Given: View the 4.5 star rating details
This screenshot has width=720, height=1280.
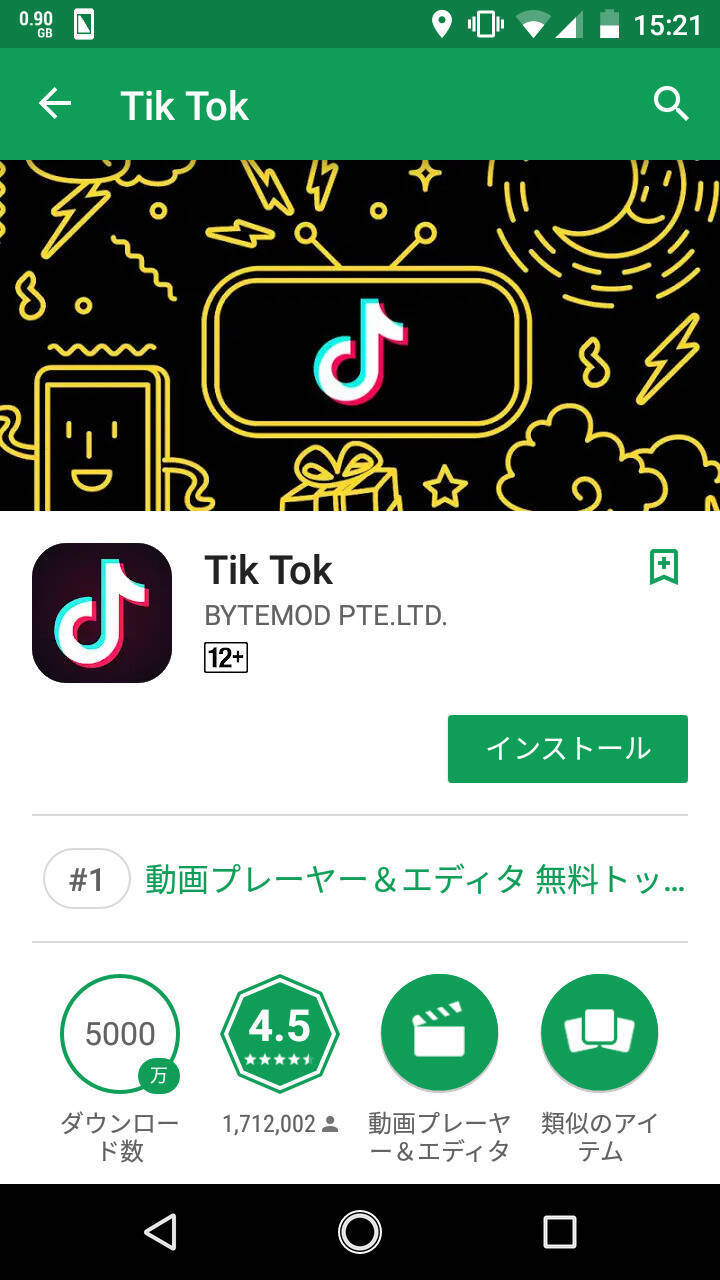Looking at the screenshot, I should pyautogui.click(x=279, y=1034).
